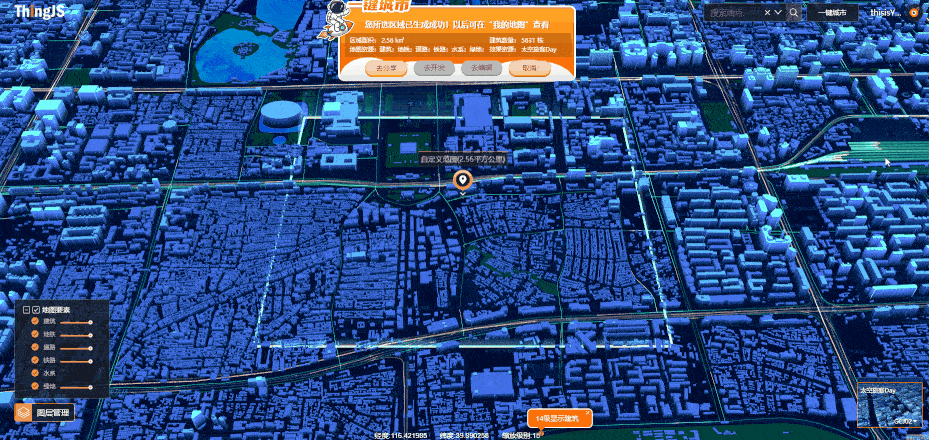This screenshot has width=929, height=440.
Task: Uncheck the 绿地 layer
Action: click(34, 386)
